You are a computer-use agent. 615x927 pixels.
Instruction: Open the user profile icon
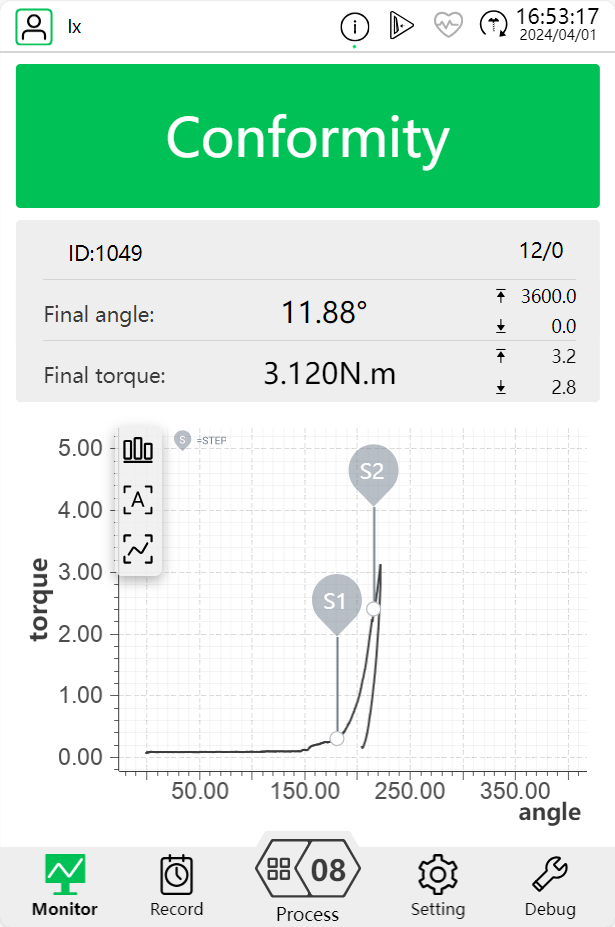tap(34, 27)
